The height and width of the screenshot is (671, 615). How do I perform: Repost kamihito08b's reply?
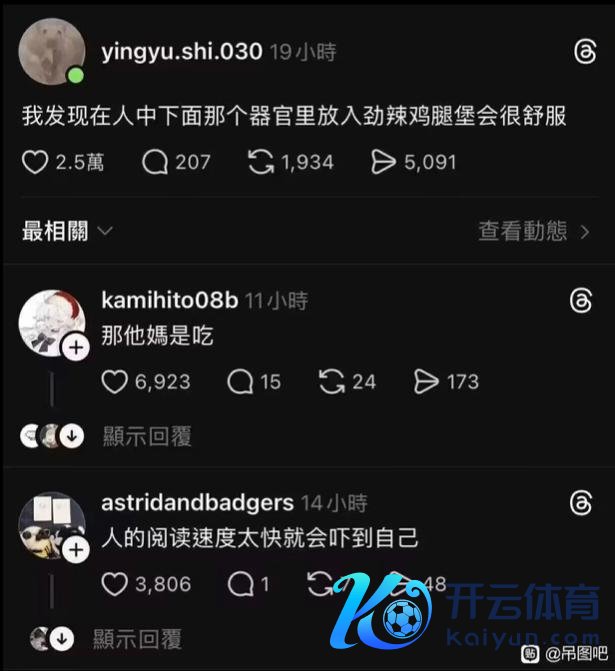click(x=331, y=381)
